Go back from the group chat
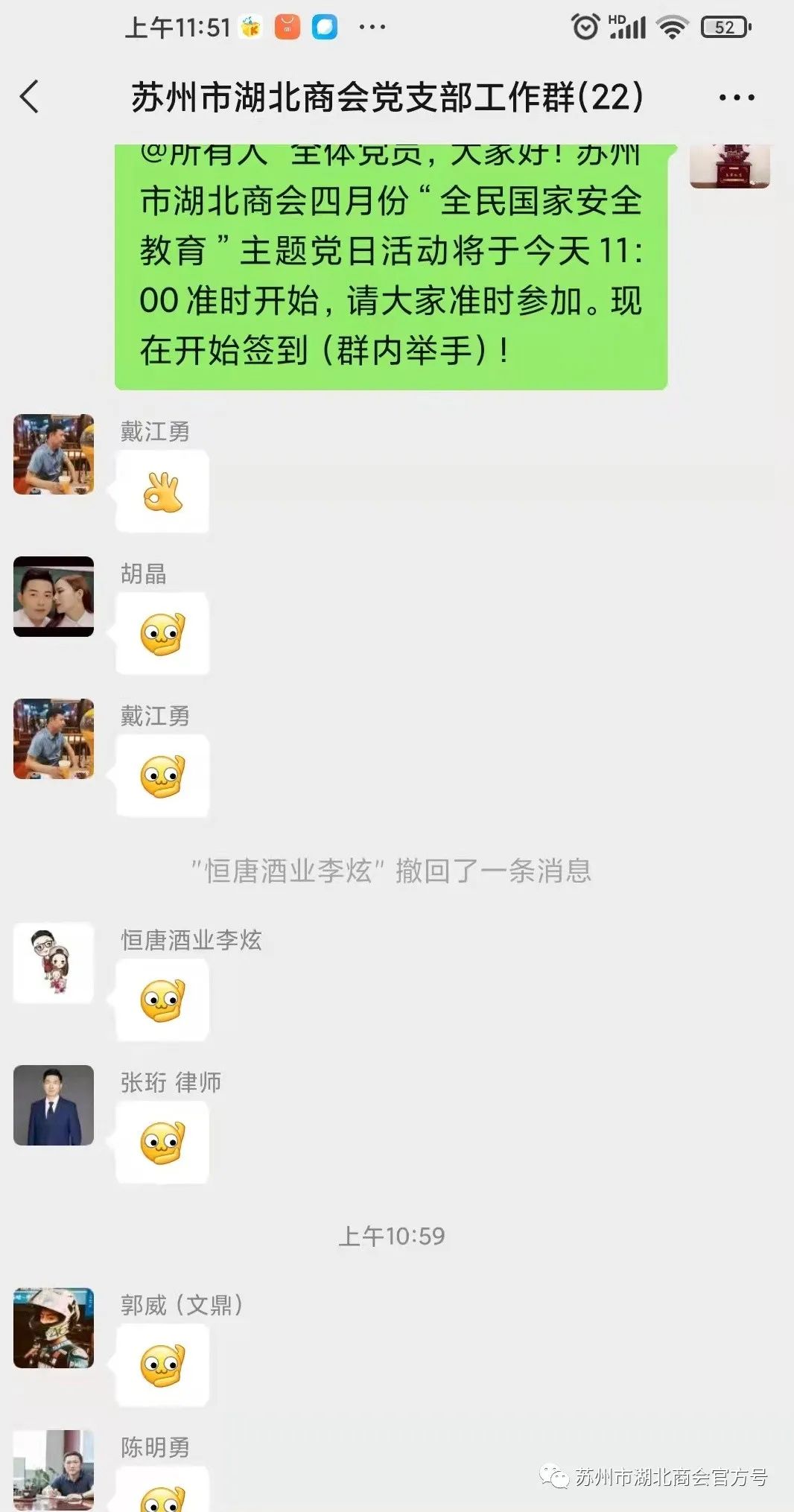Viewport: 794px width, 1512px height. (x=30, y=97)
